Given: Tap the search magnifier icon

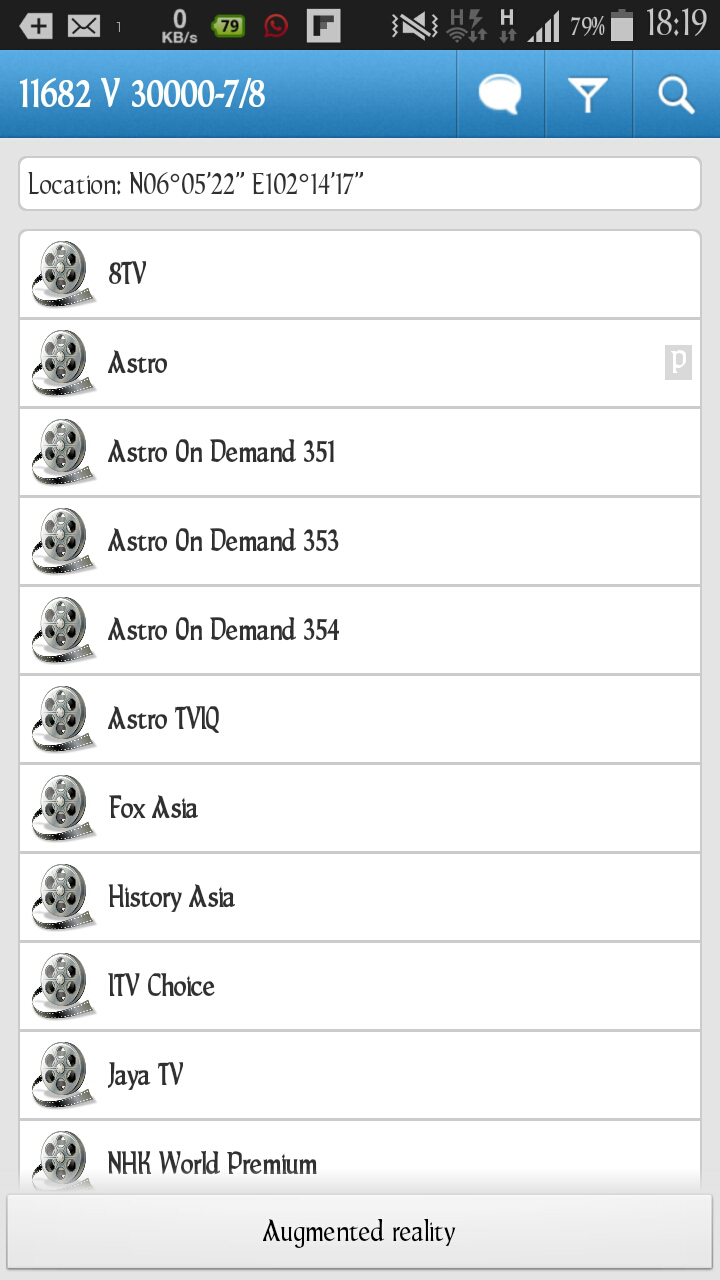Looking at the screenshot, I should [x=677, y=94].
